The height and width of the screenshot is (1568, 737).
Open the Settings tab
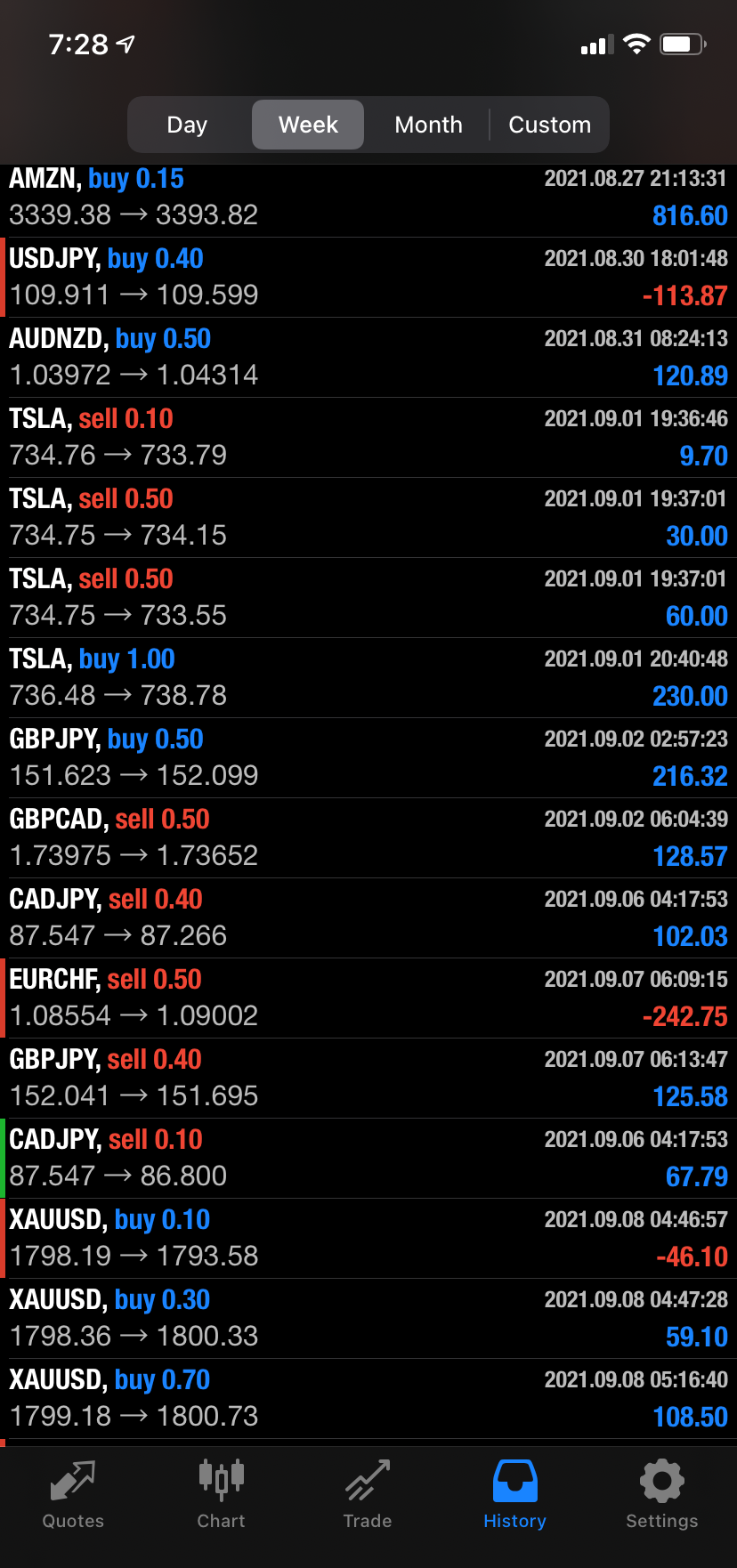coord(661,1495)
